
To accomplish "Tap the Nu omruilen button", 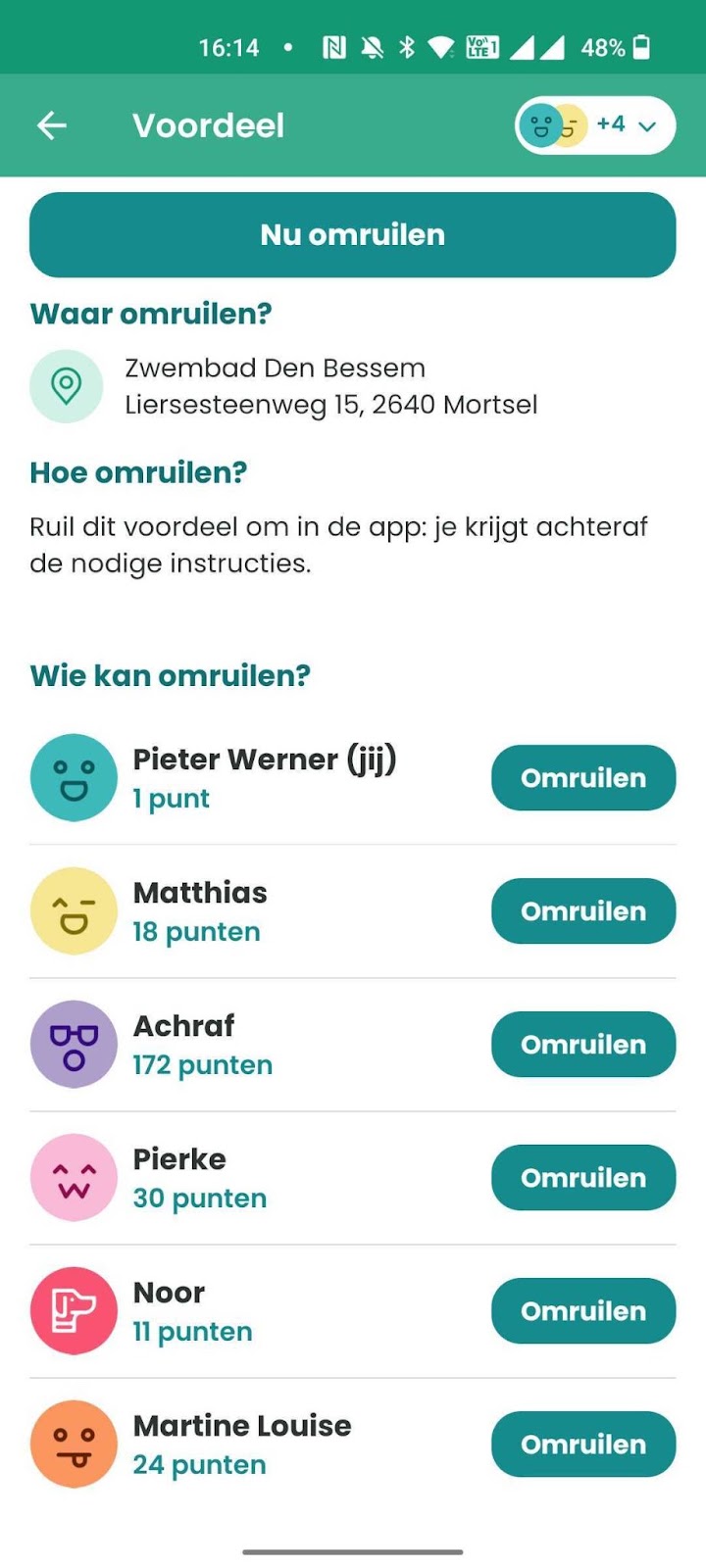I will pyautogui.click(x=353, y=235).
